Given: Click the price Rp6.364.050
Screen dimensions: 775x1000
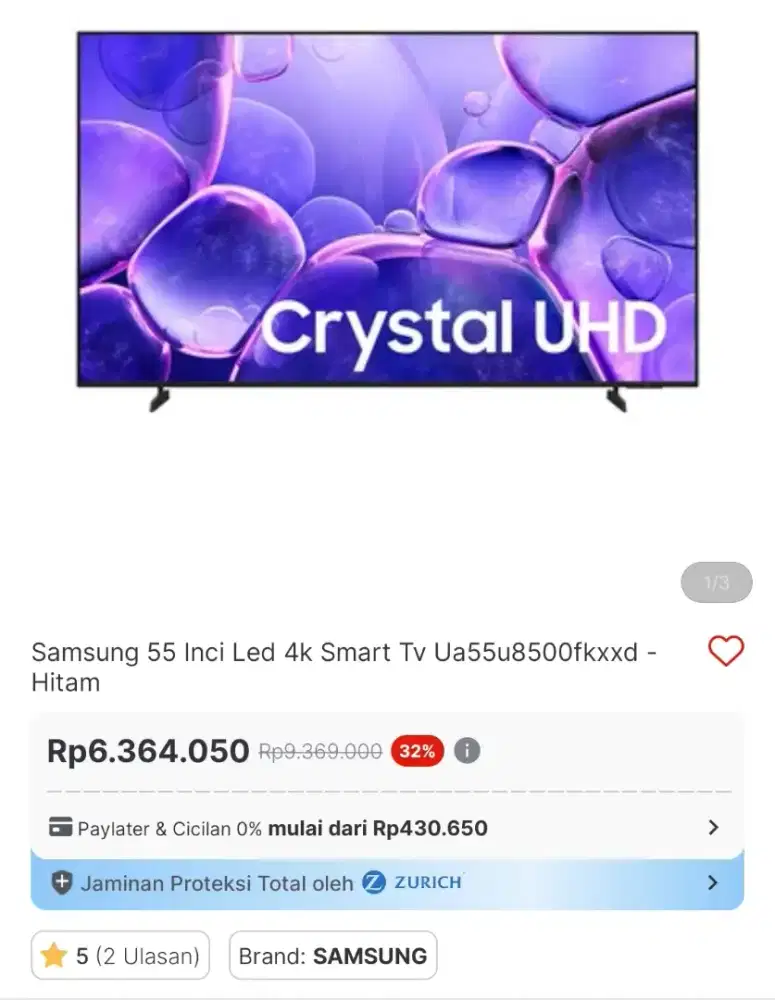Looking at the screenshot, I should pyautogui.click(x=148, y=751).
